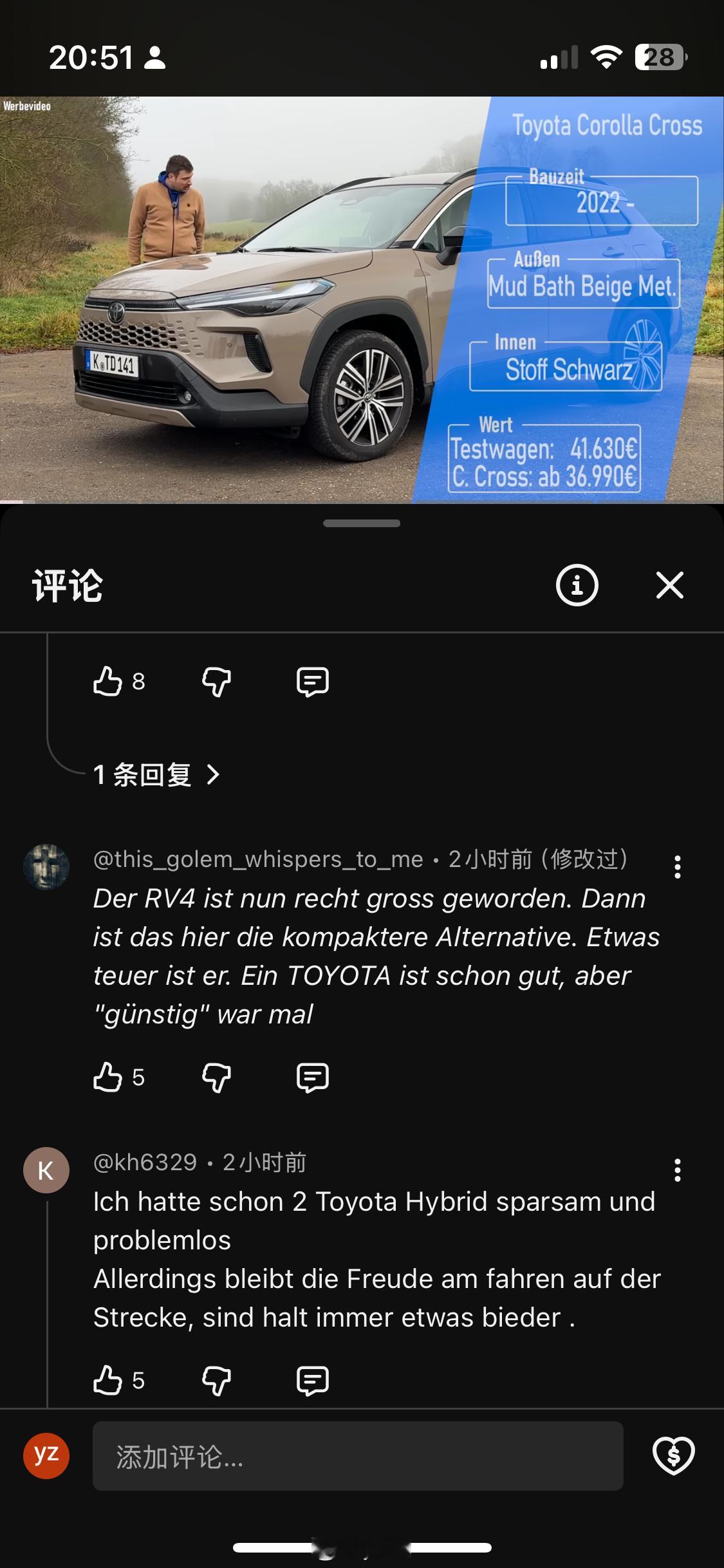Viewport: 724px width, 1568px height.
Task: Dislike the topmost comment
Action: coord(216,681)
